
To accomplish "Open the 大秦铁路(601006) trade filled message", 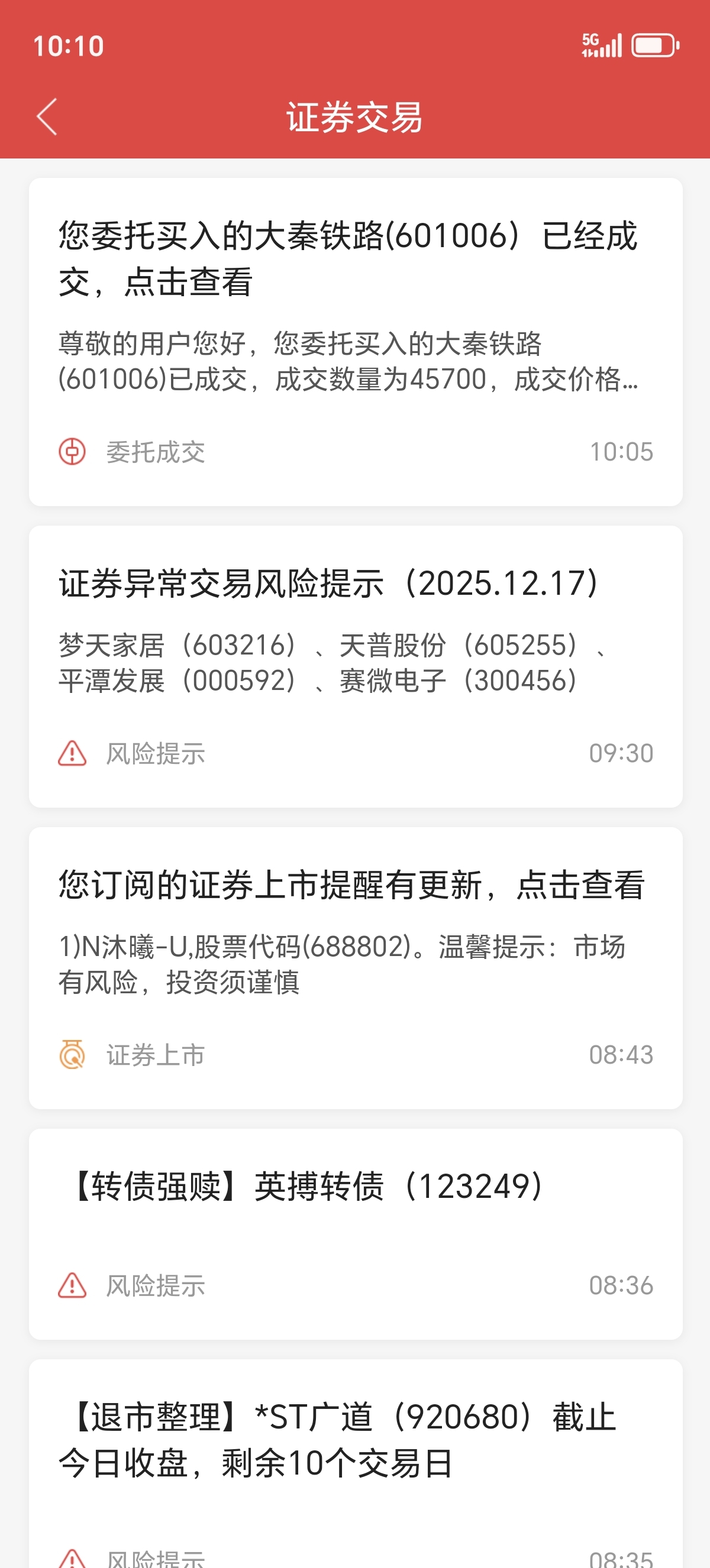I will coord(355,341).
